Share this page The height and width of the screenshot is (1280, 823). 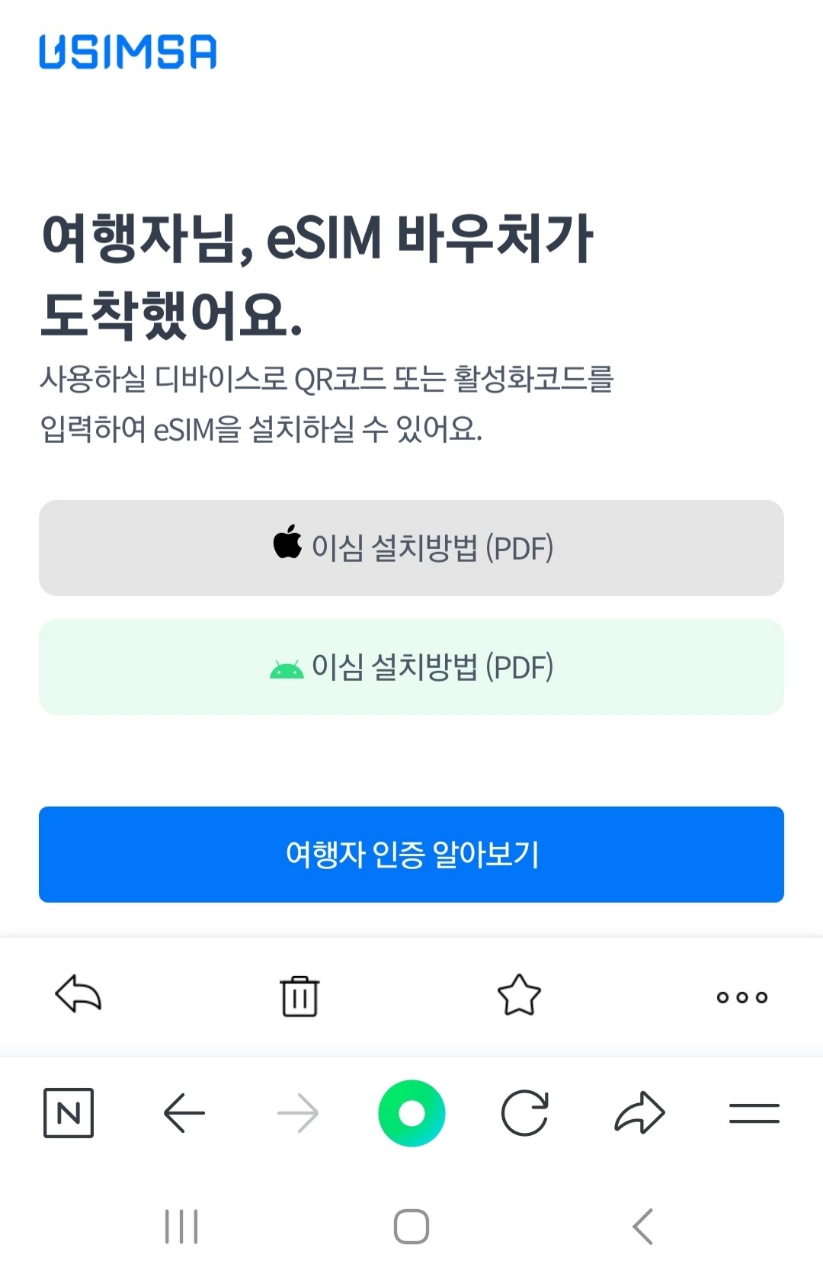click(x=640, y=1113)
